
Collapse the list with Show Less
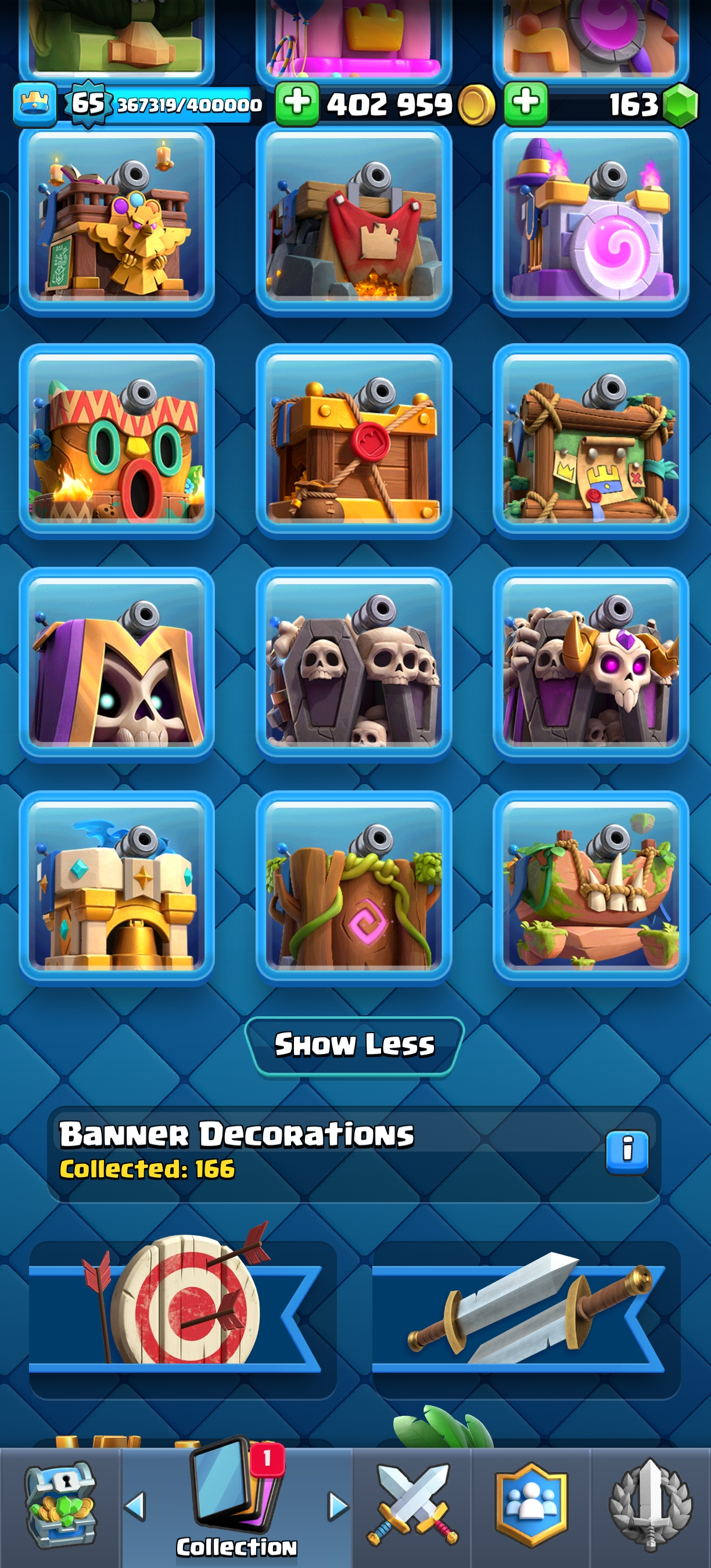(x=354, y=1045)
